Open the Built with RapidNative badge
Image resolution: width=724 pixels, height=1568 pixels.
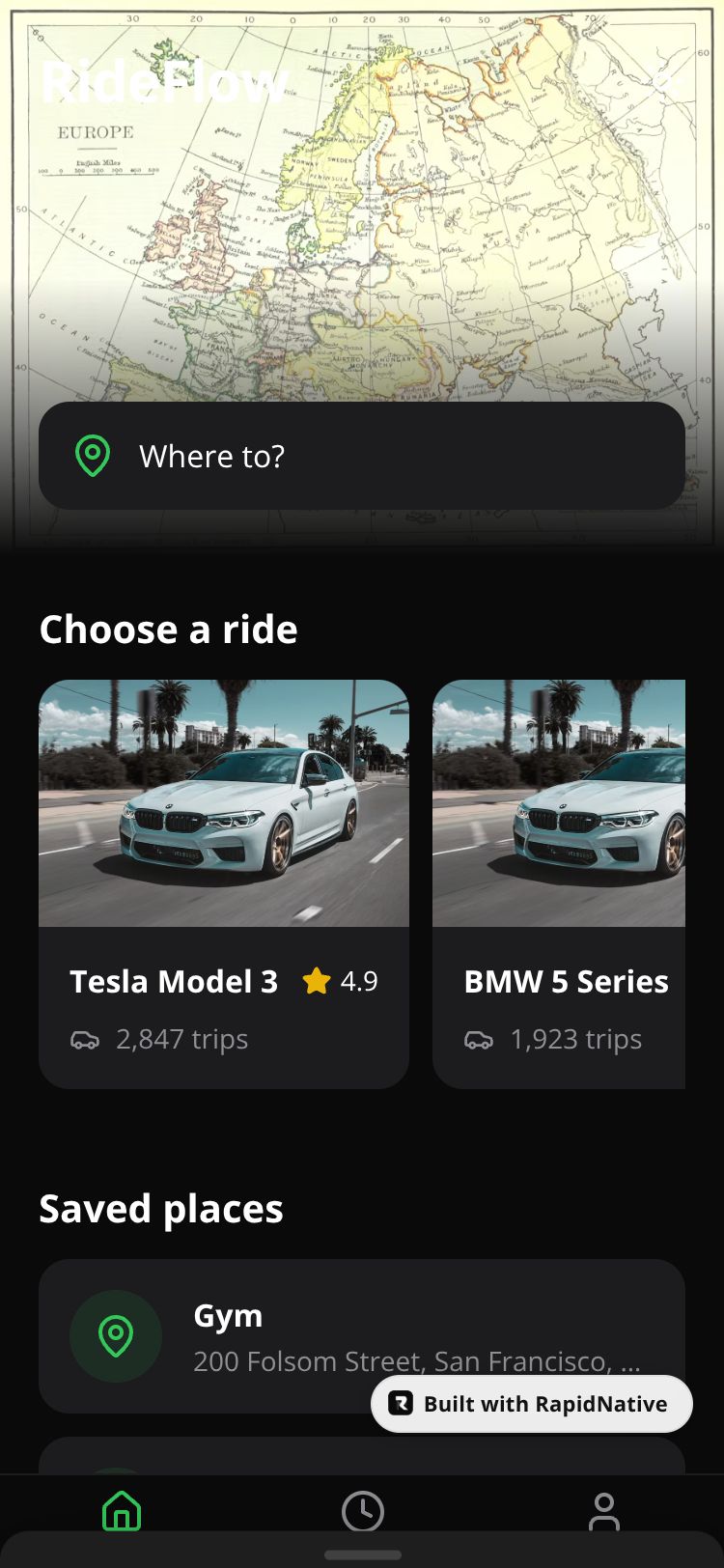coord(532,1404)
